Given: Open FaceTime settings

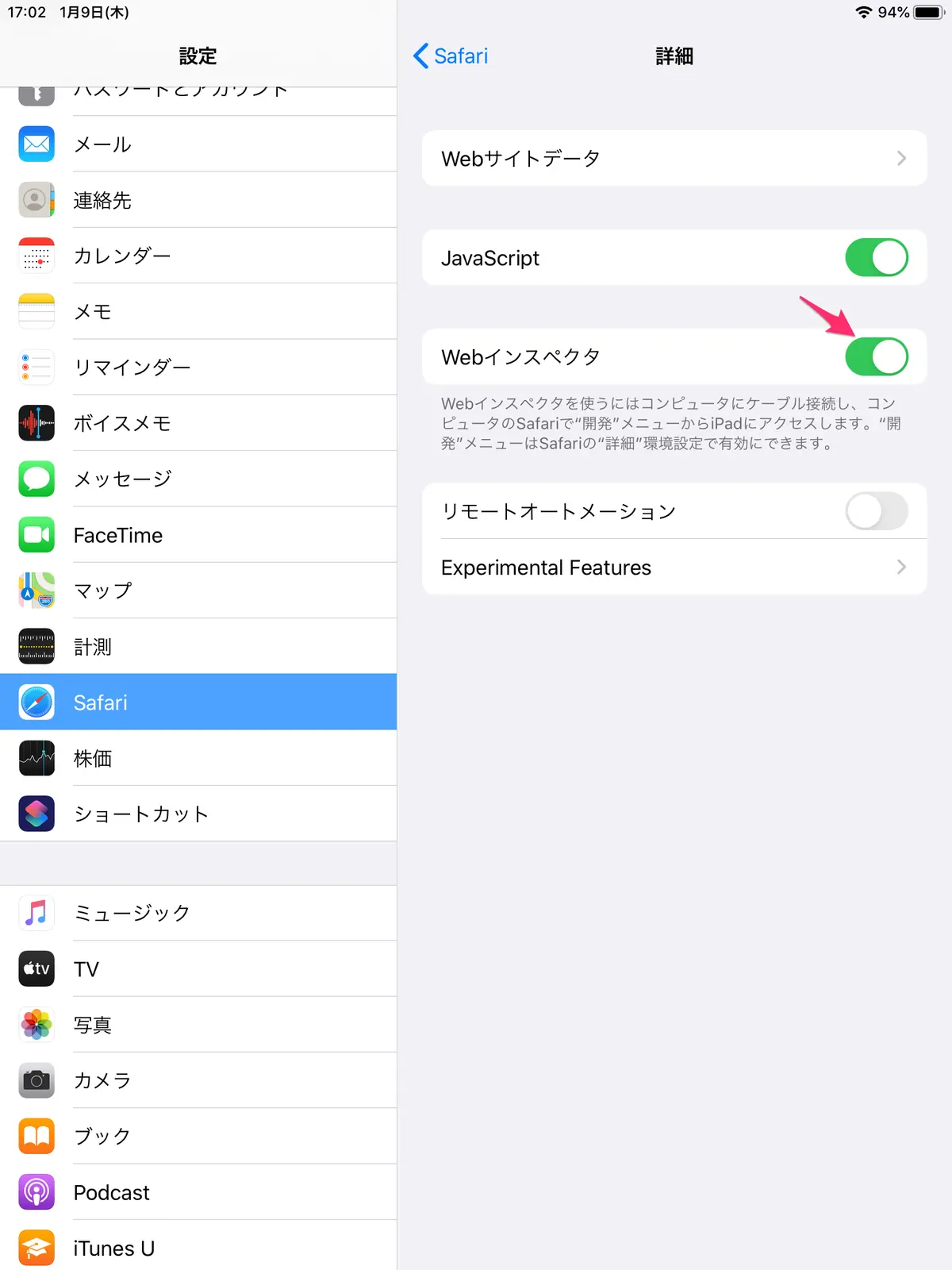Looking at the screenshot, I should click(198, 535).
